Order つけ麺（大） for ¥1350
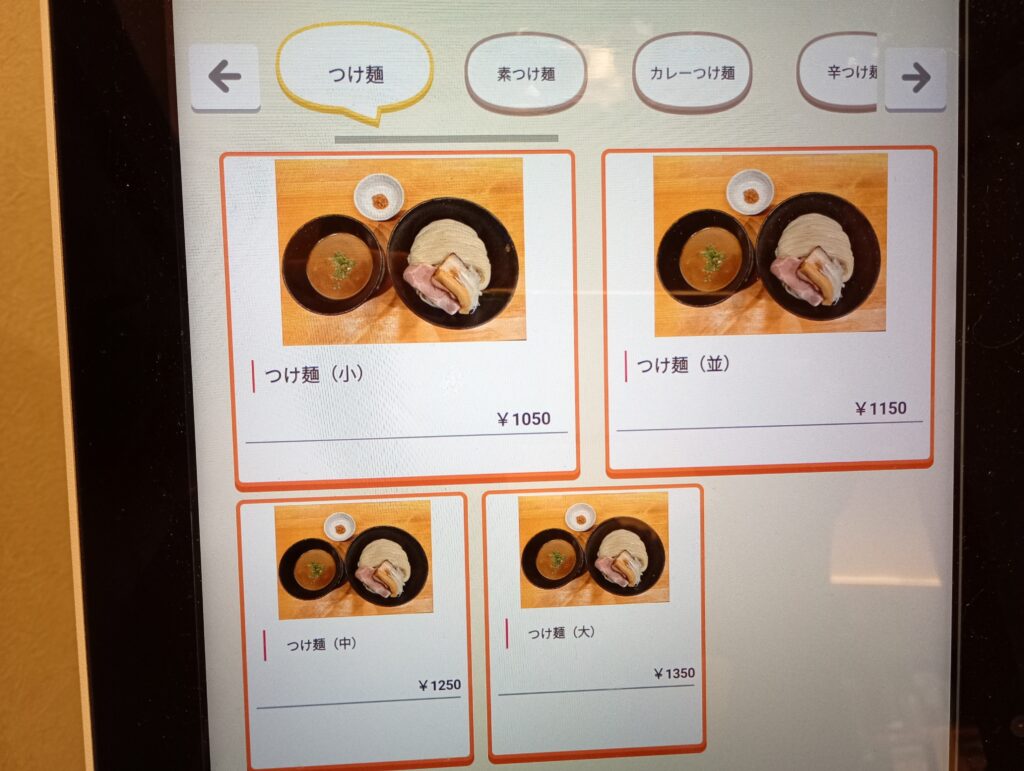 [594, 617]
